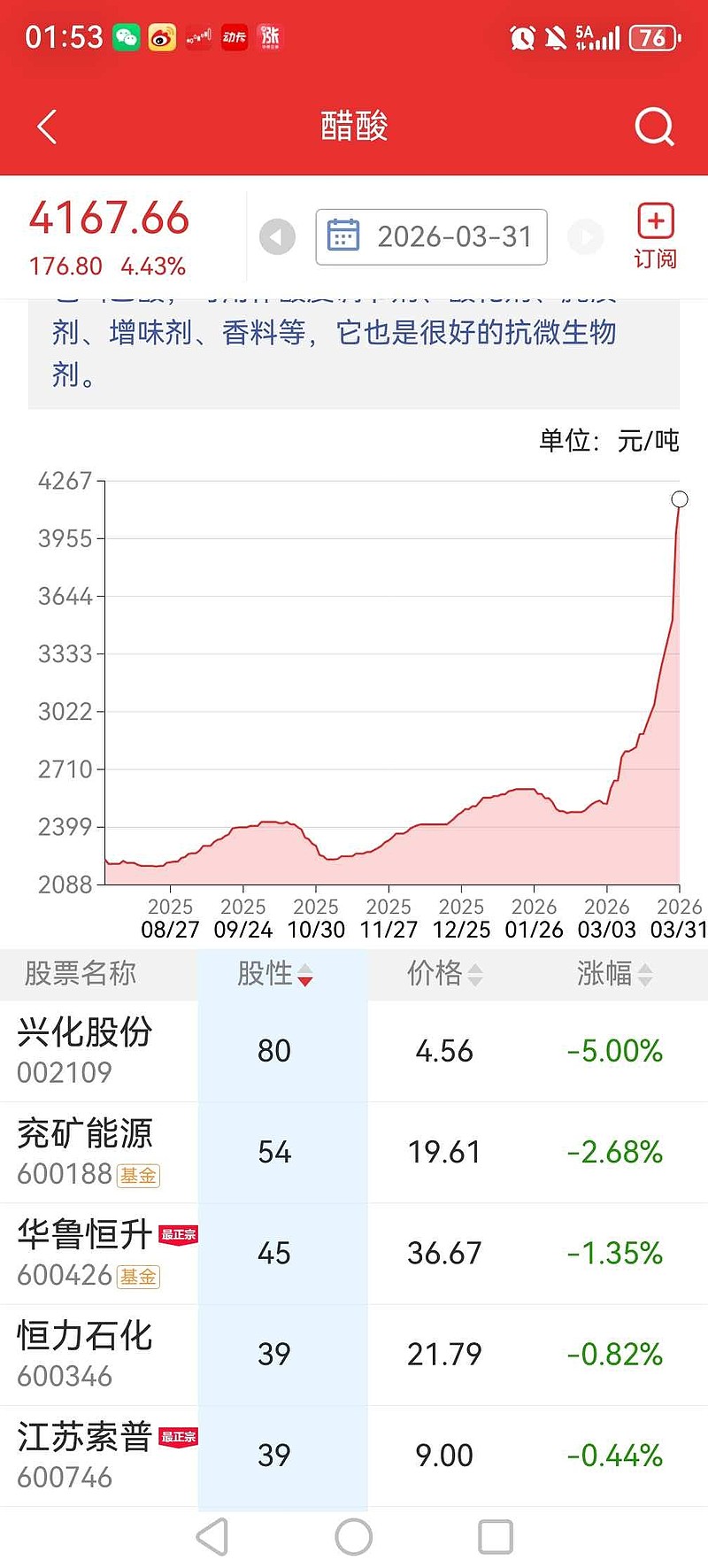Screen dimensions: 708x1568
Task: Tap the alarm clock status bar icon
Action: (x=522, y=37)
